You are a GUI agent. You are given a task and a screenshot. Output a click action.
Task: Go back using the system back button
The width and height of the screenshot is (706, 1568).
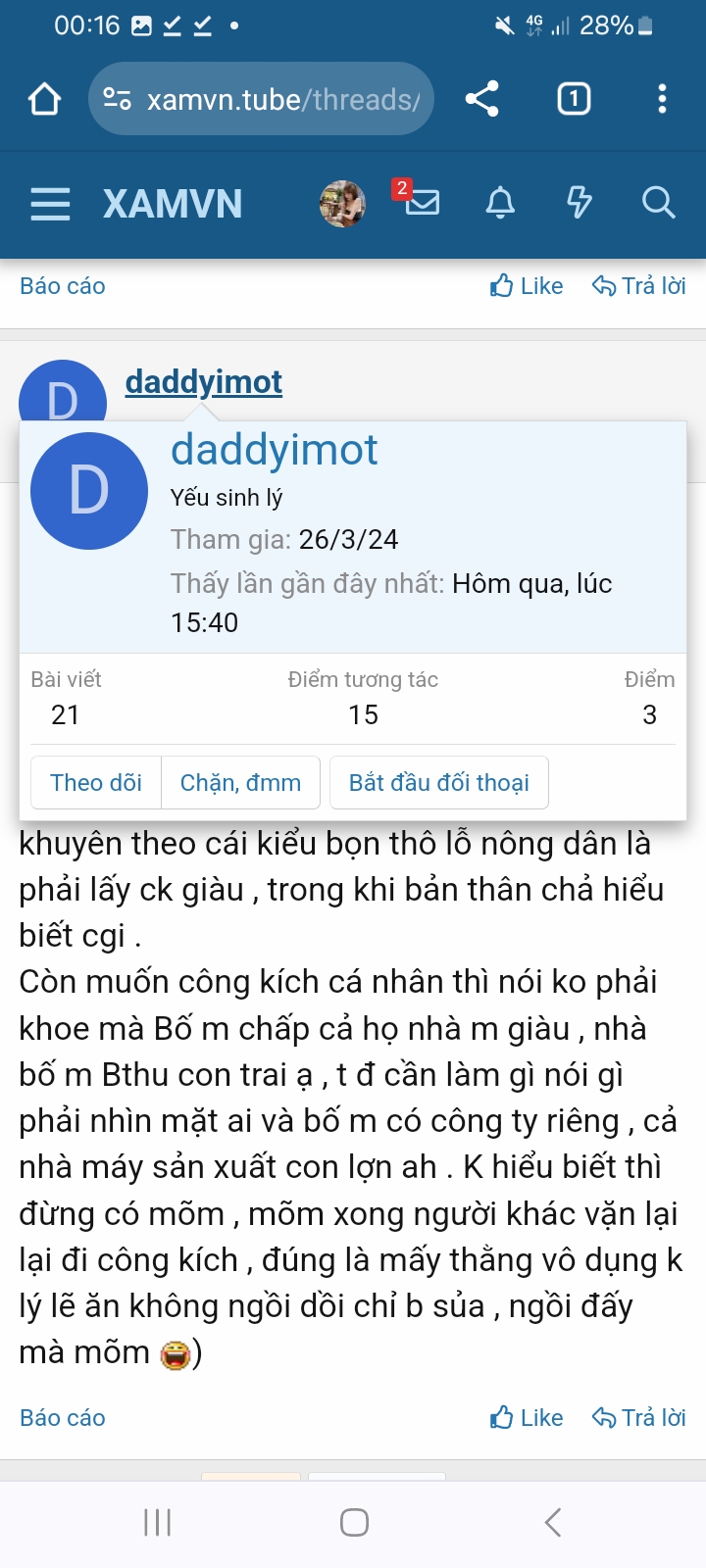[x=553, y=1522]
